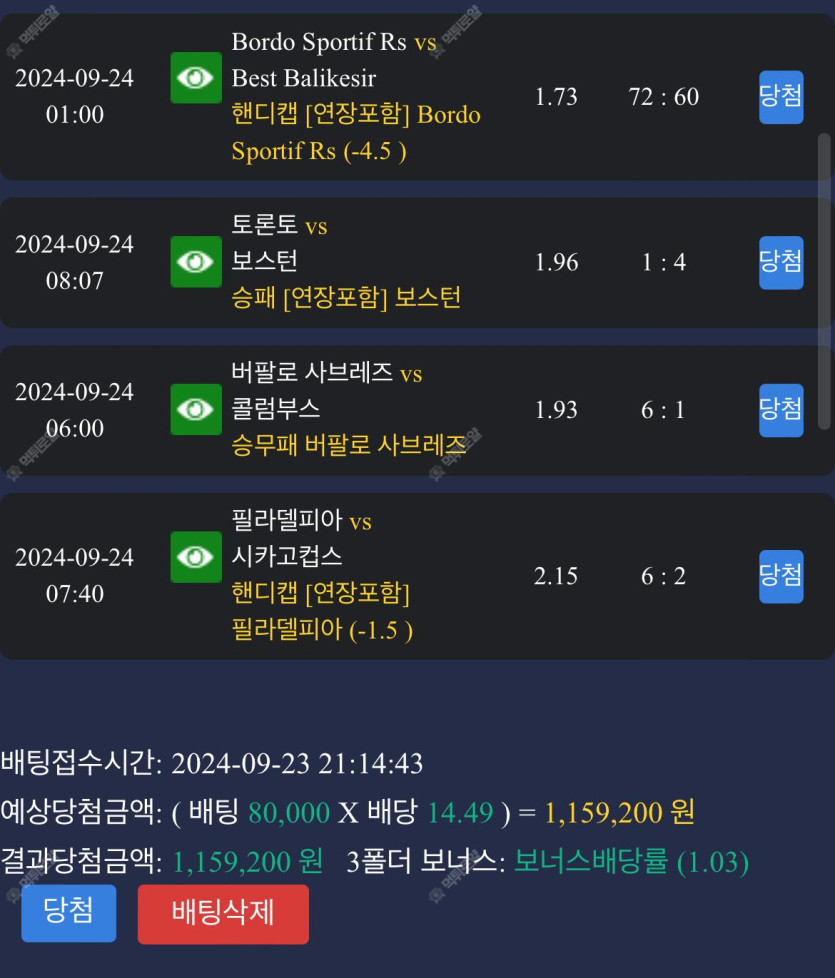Tap 당첨 badge on Bordo Sportif Rs row
Viewport: 835px width, 978px height.
pyautogui.click(x=781, y=97)
